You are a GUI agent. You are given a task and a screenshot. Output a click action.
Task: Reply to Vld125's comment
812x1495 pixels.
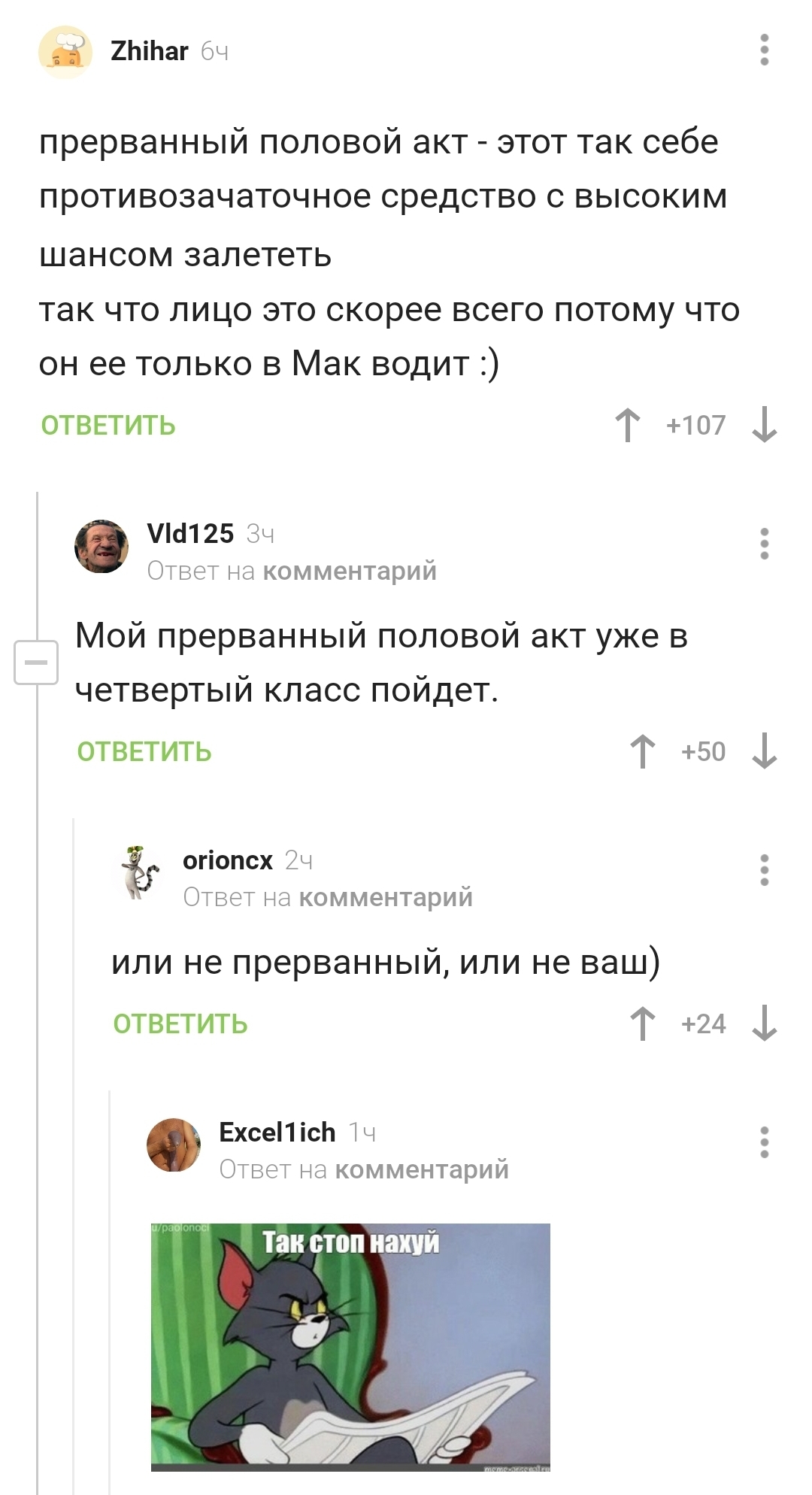pyautogui.click(x=144, y=752)
